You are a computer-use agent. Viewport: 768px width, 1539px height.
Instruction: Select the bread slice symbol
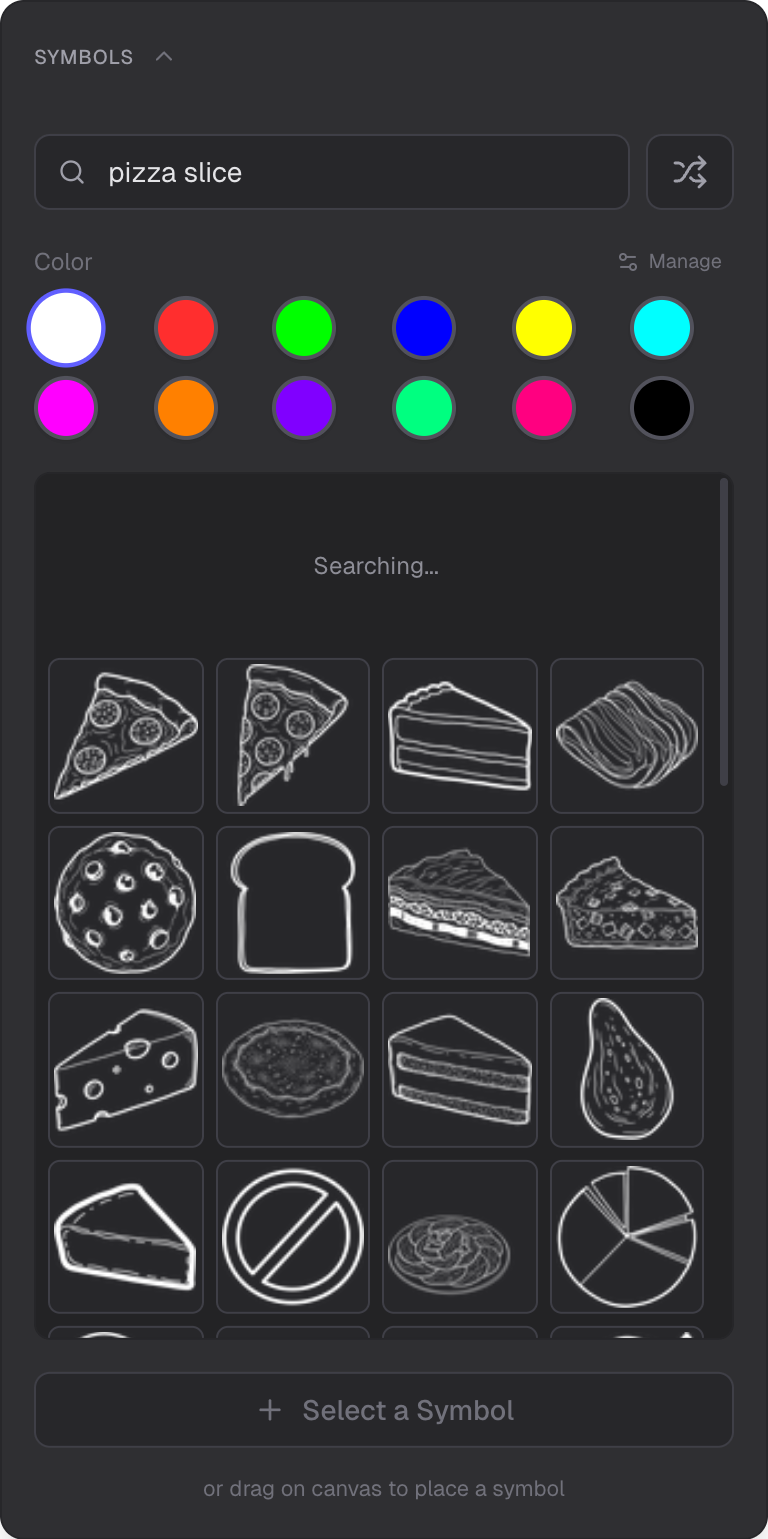(293, 902)
